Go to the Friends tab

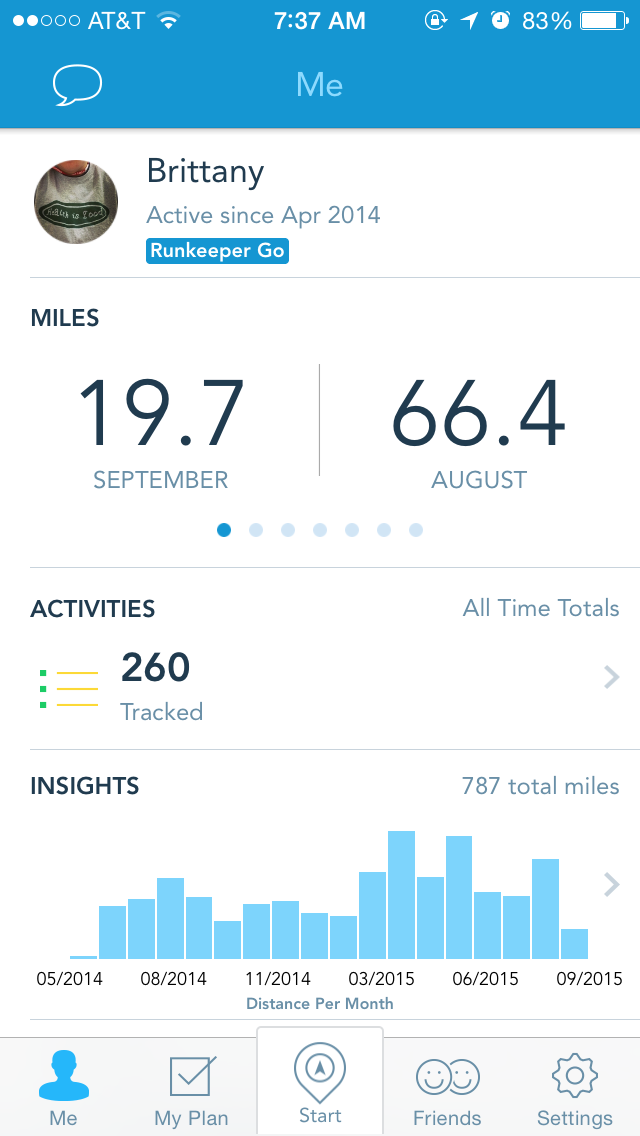[x=447, y=1089]
